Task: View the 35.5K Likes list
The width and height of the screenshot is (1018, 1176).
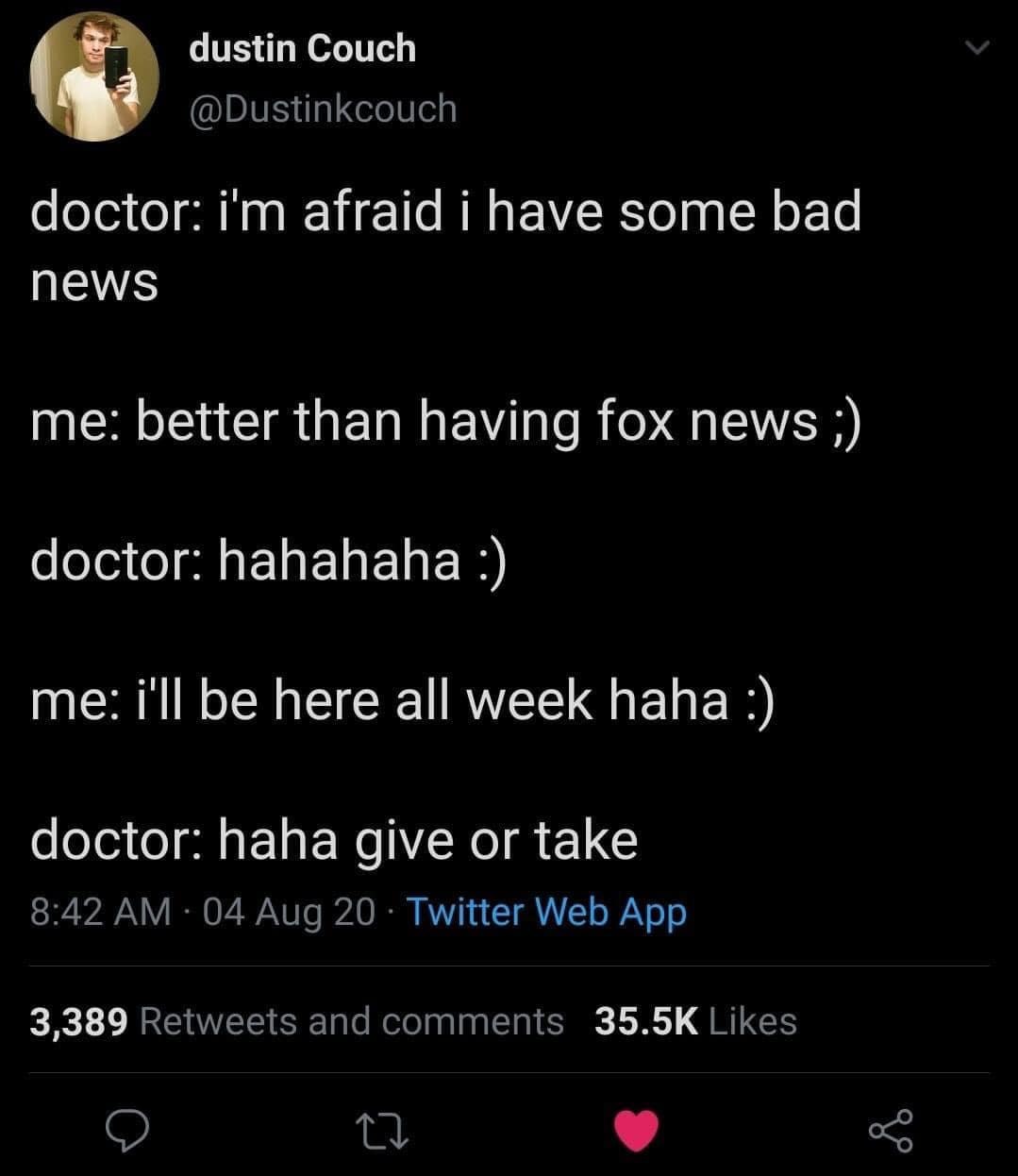Action: point(696,1021)
